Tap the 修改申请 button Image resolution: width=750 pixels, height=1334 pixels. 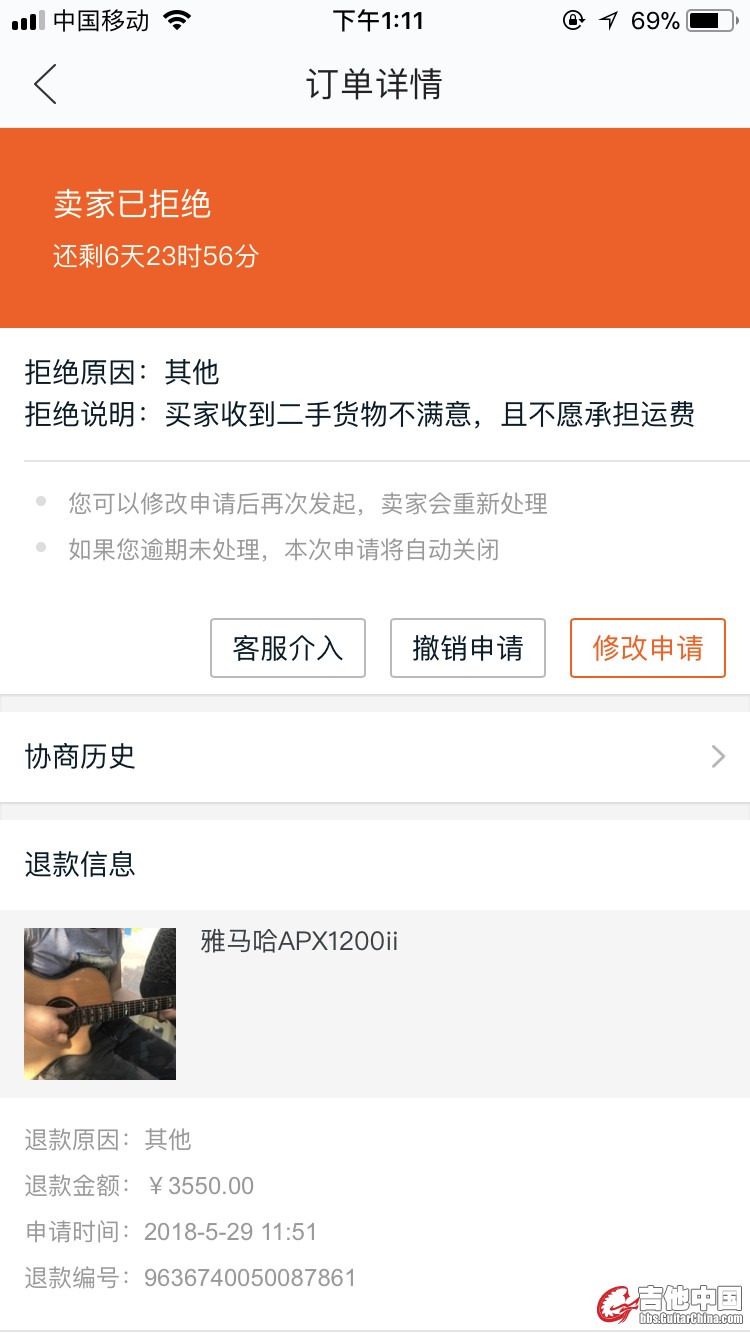(x=647, y=648)
